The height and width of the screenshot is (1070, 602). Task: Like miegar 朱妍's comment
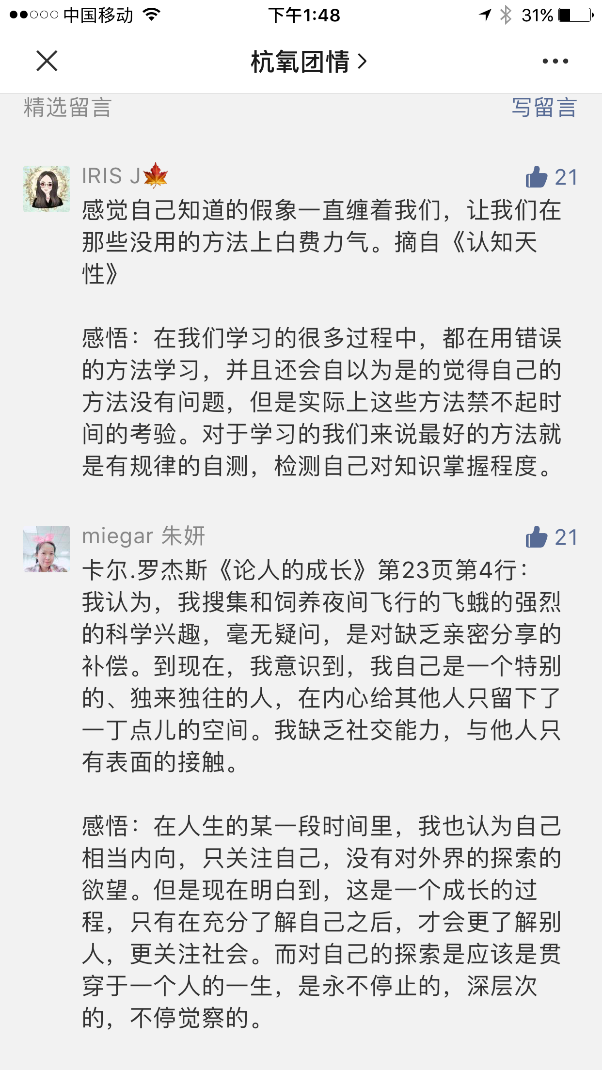[x=538, y=538]
